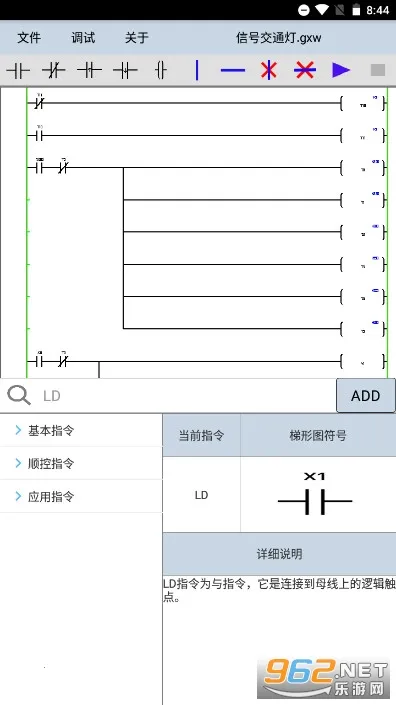This screenshot has width=396, height=705.
Task: Expand the 顺控指令 category
Action: click(x=81, y=463)
